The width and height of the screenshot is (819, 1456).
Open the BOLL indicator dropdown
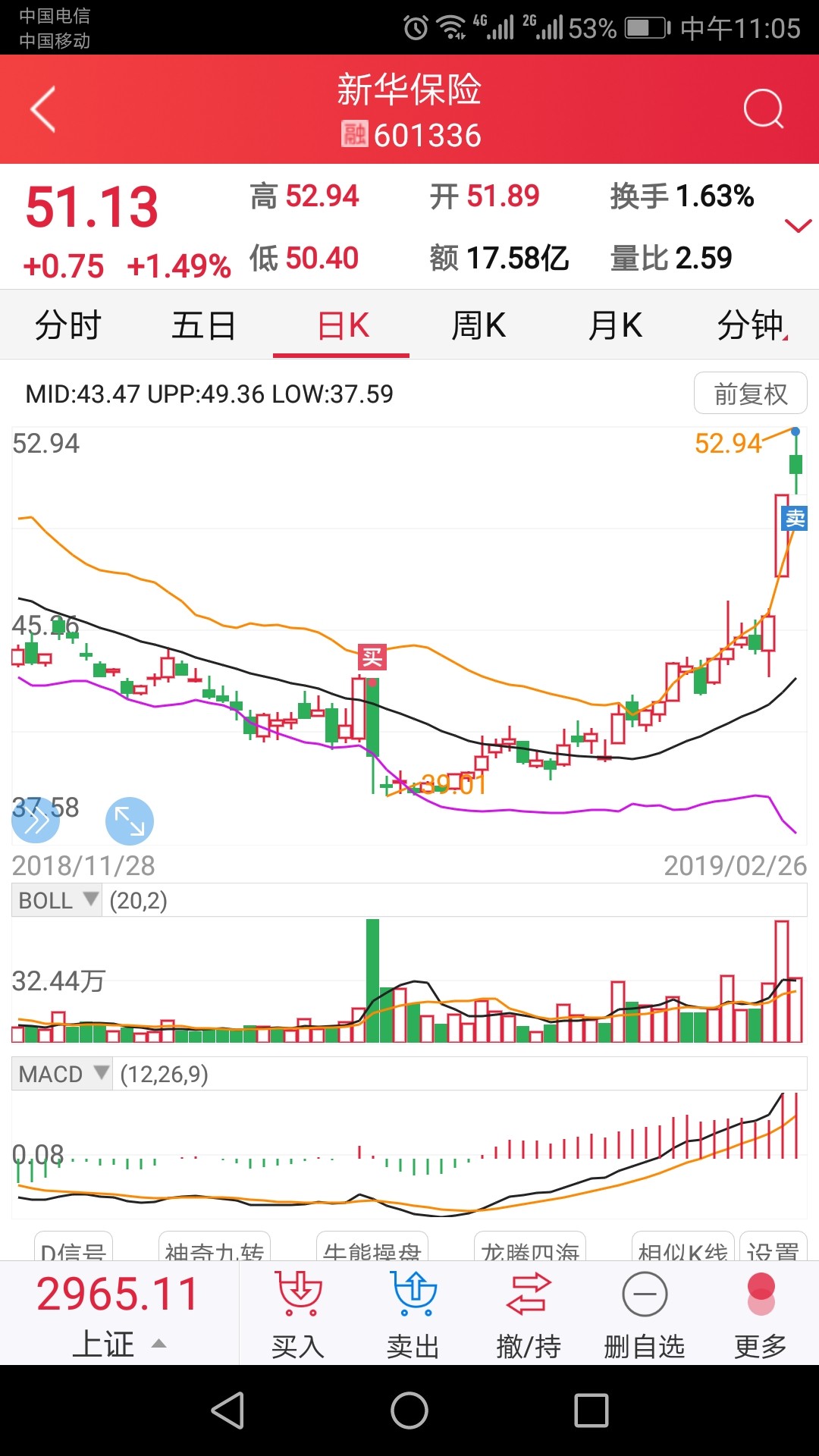[57, 900]
